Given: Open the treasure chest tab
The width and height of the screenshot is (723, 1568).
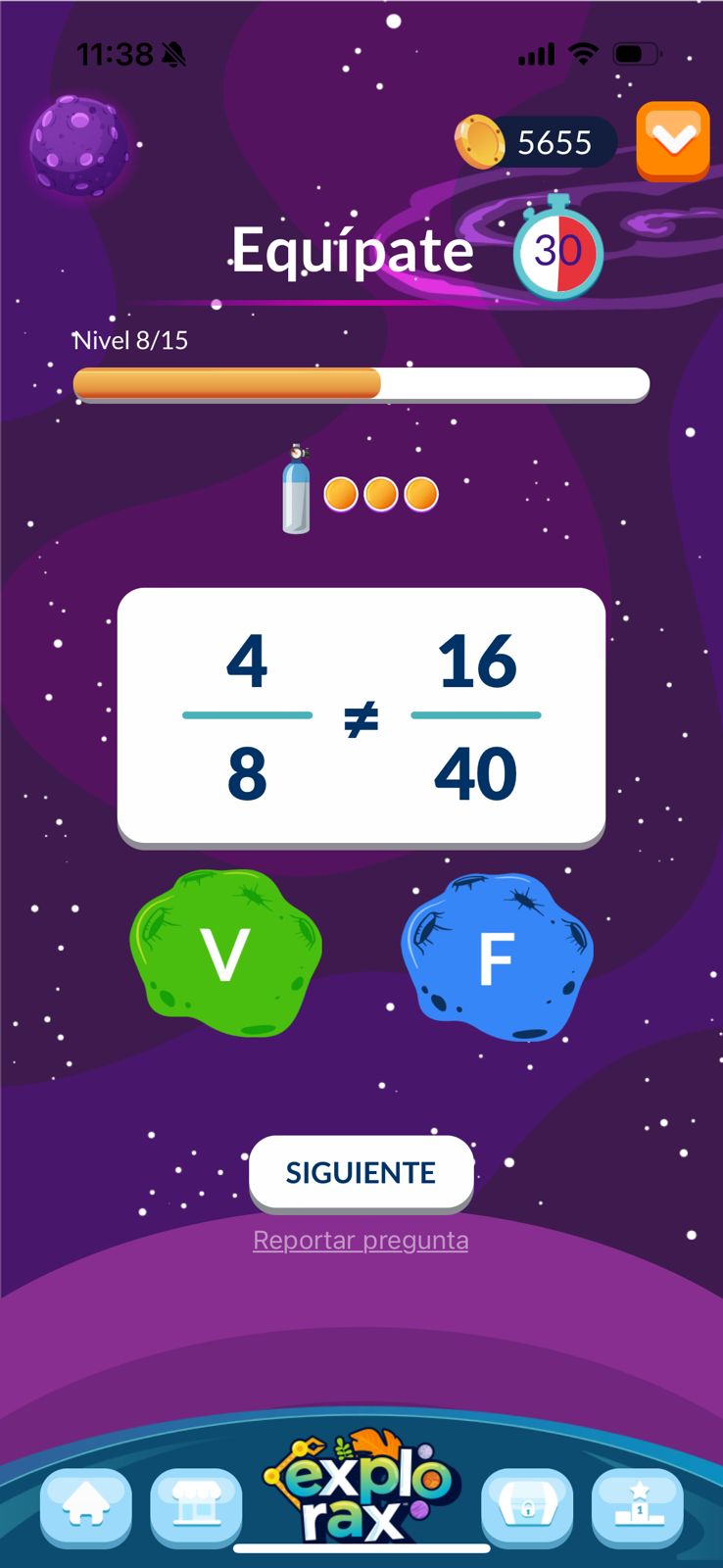Looking at the screenshot, I should tap(527, 1508).
